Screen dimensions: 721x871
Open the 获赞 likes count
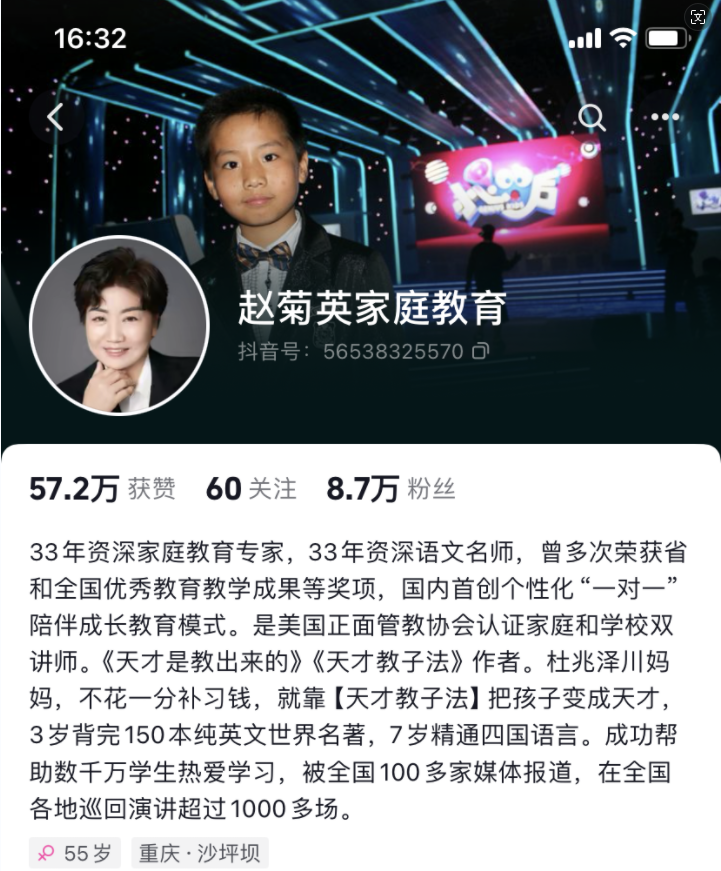102,489
